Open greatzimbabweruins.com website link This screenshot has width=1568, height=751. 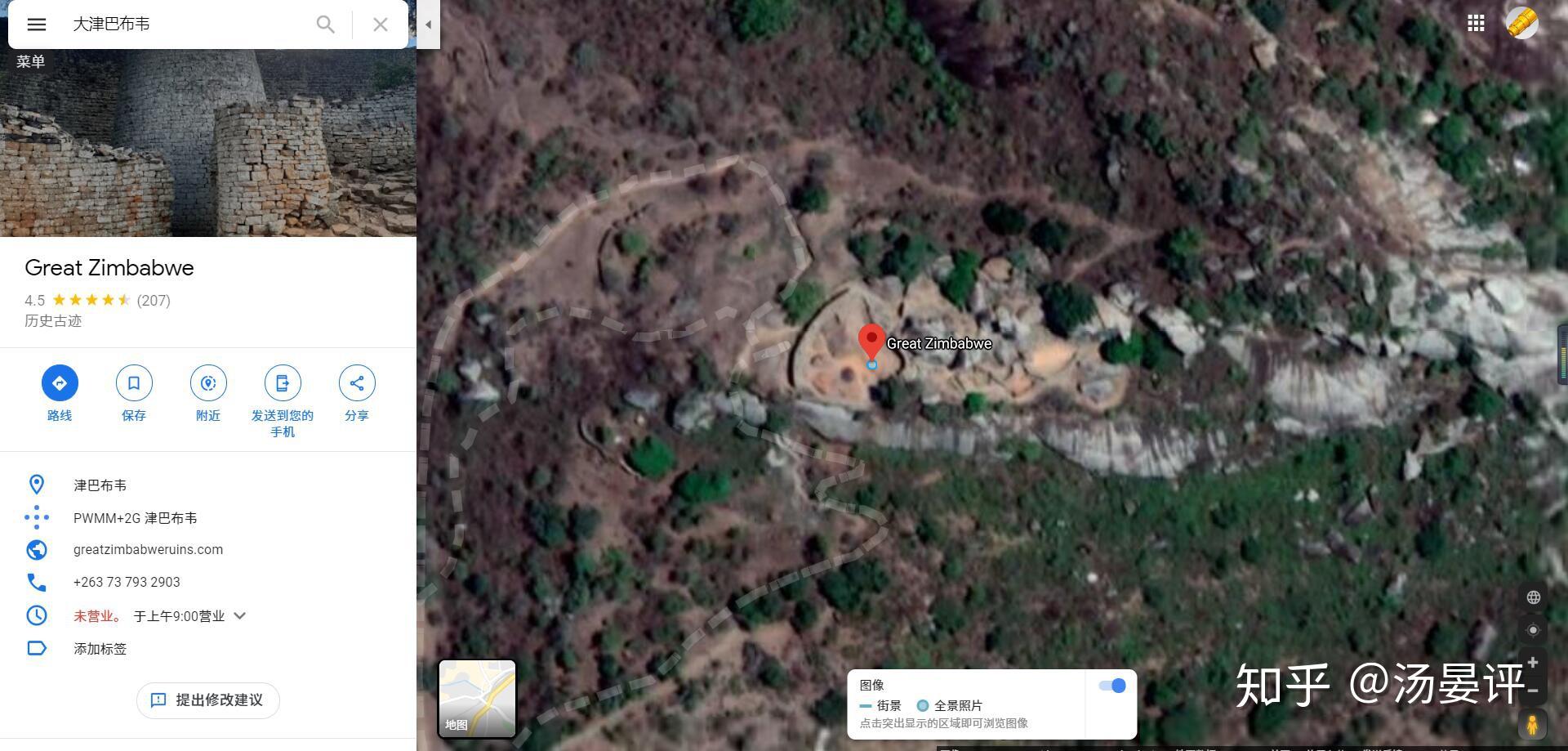tap(148, 549)
